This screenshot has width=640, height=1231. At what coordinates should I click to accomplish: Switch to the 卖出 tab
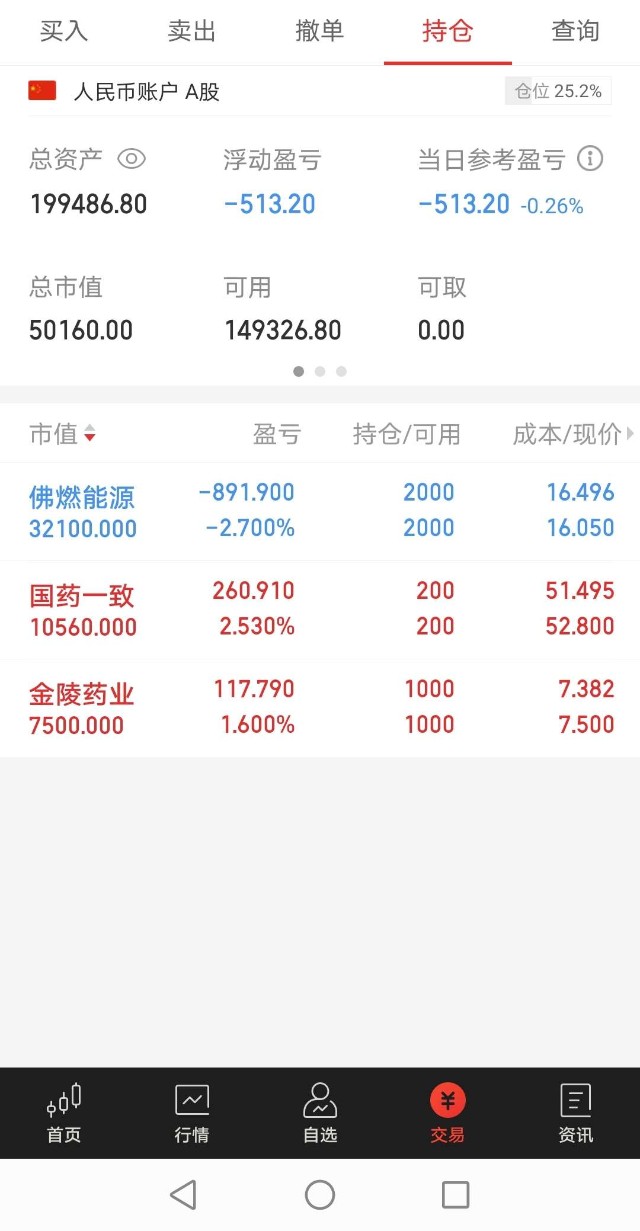pos(192,31)
